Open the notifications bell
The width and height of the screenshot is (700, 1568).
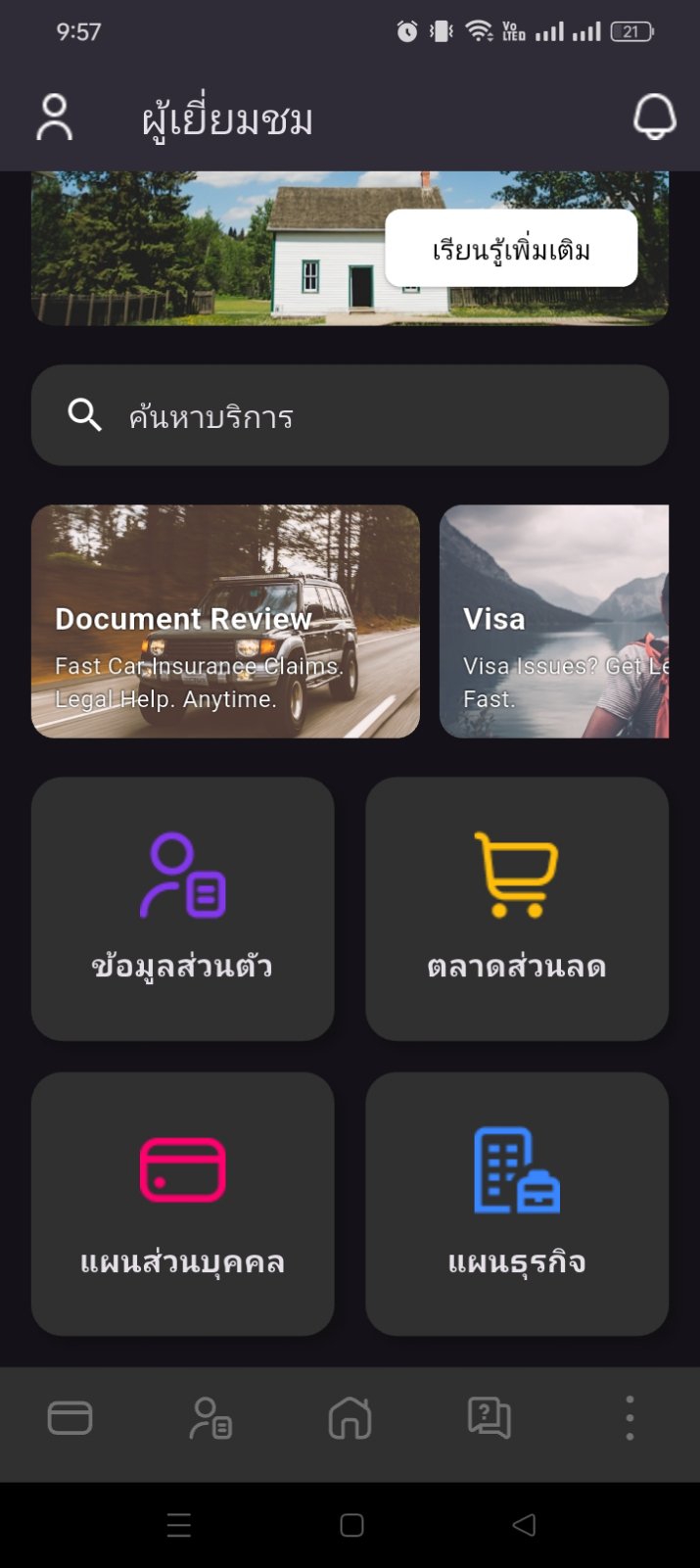point(654,118)
